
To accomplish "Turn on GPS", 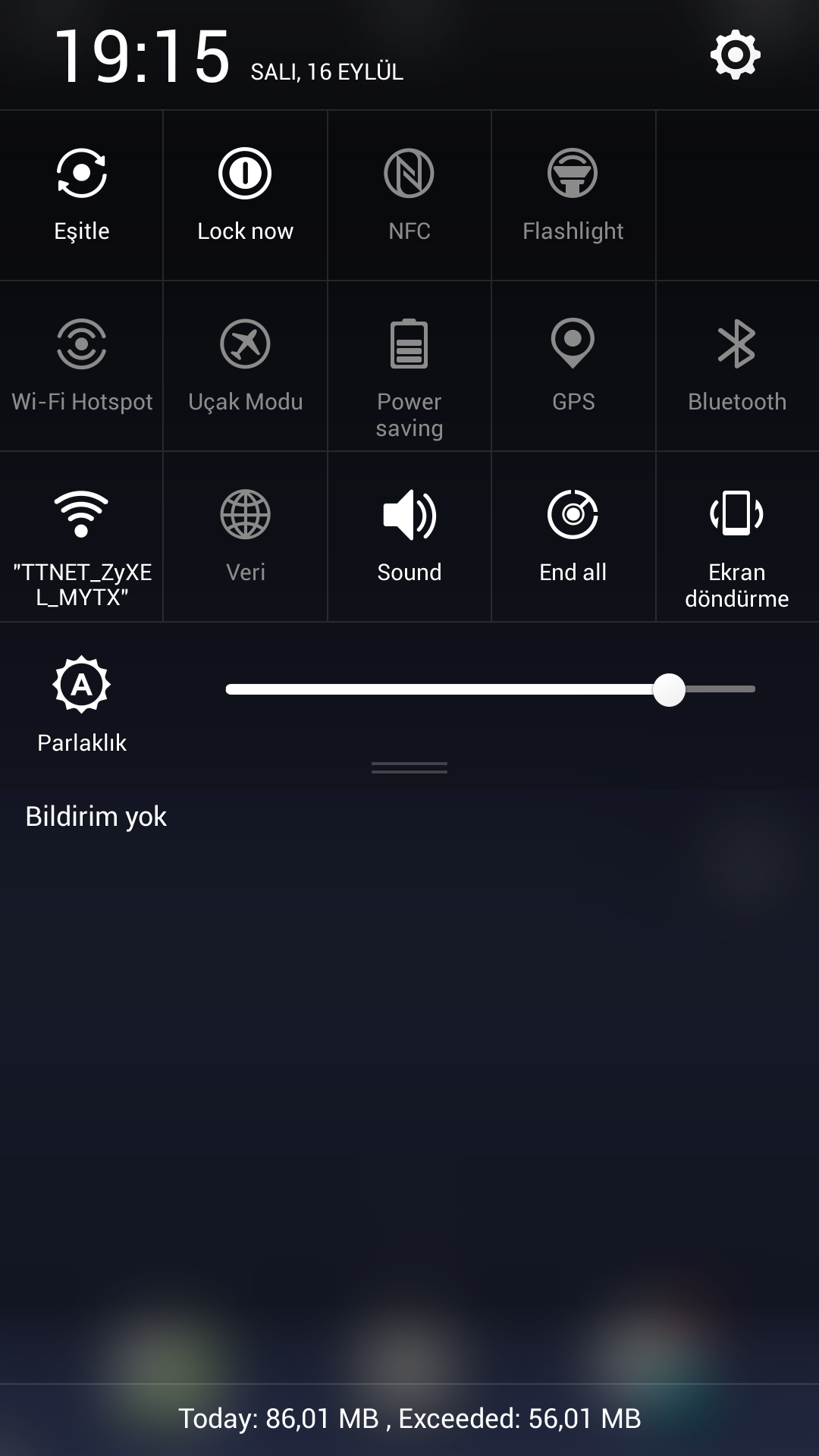I will tap(573, 366).
